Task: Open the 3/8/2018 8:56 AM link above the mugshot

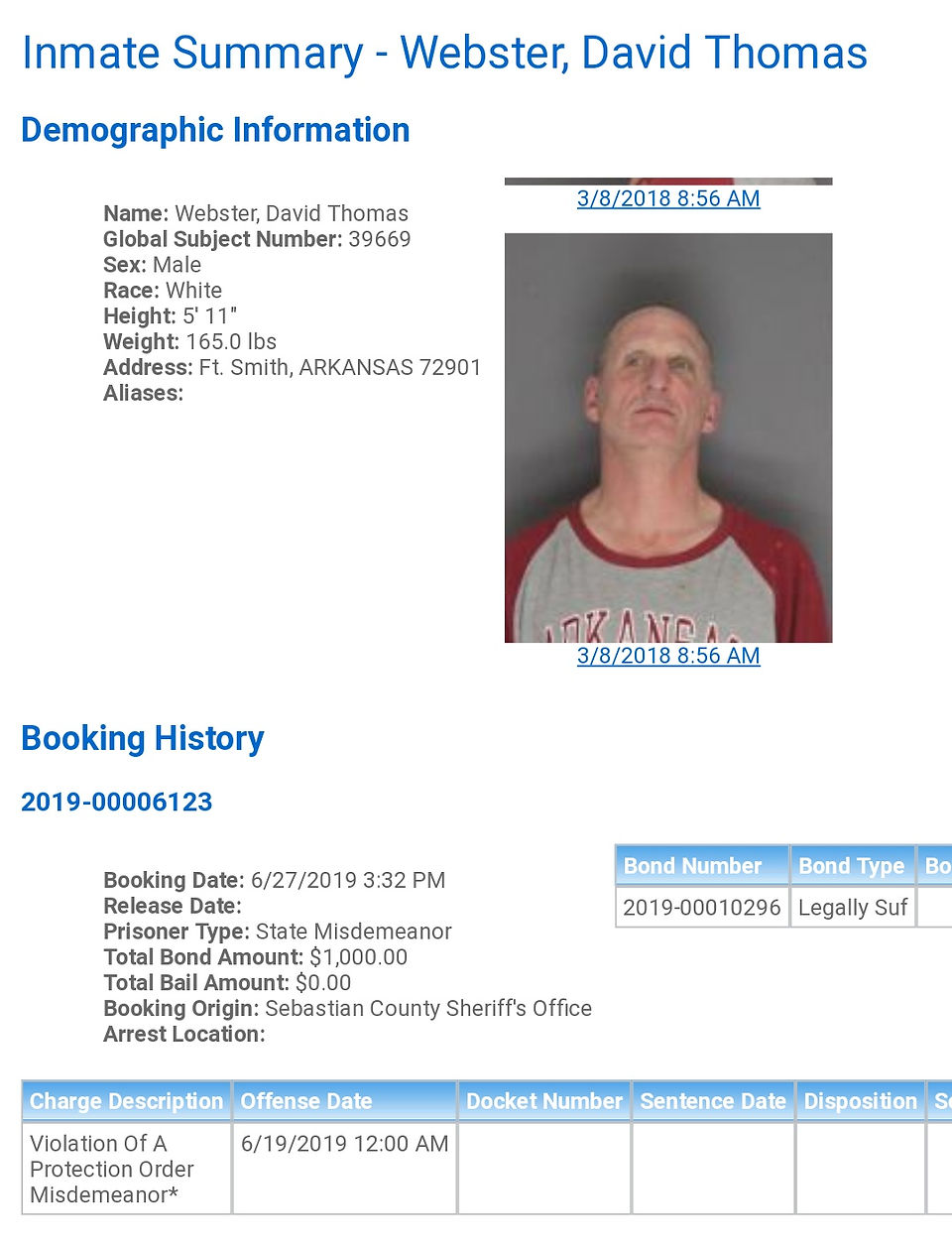Action: pyautogui.click(x=668, y=198)
